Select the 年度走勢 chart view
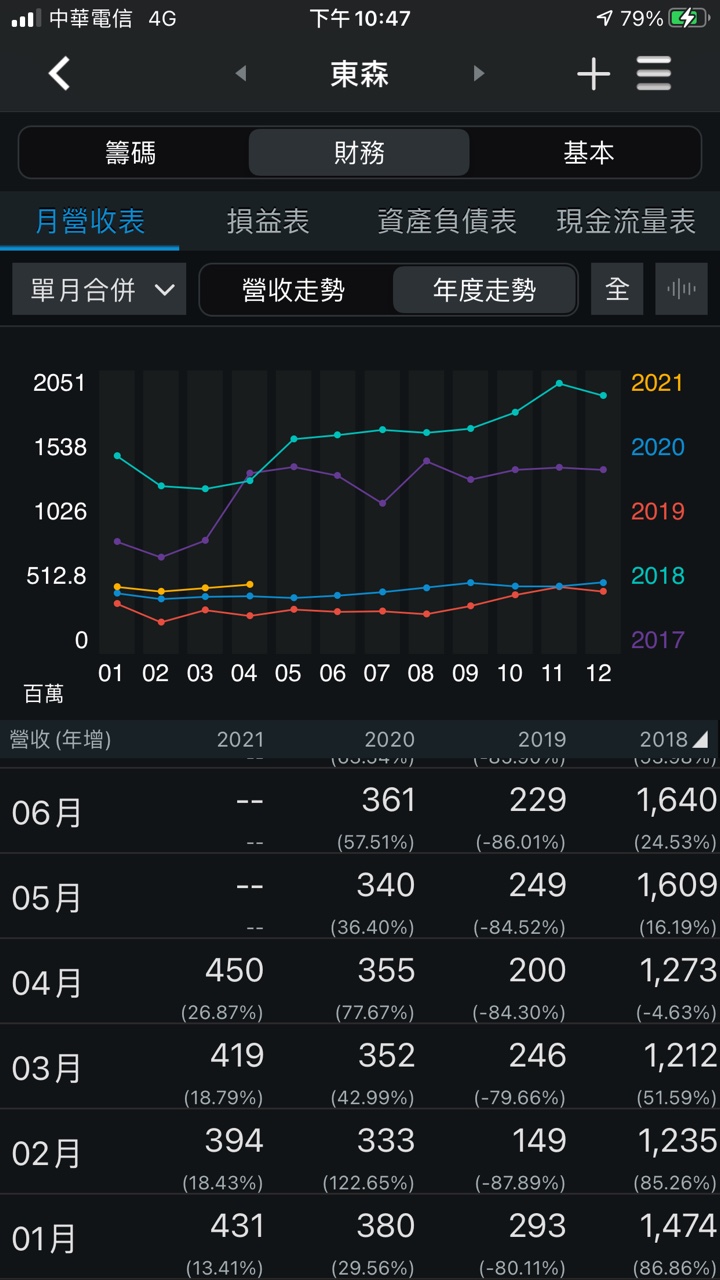Viewport: 720px width, 1280px height. tap(484, 290)
